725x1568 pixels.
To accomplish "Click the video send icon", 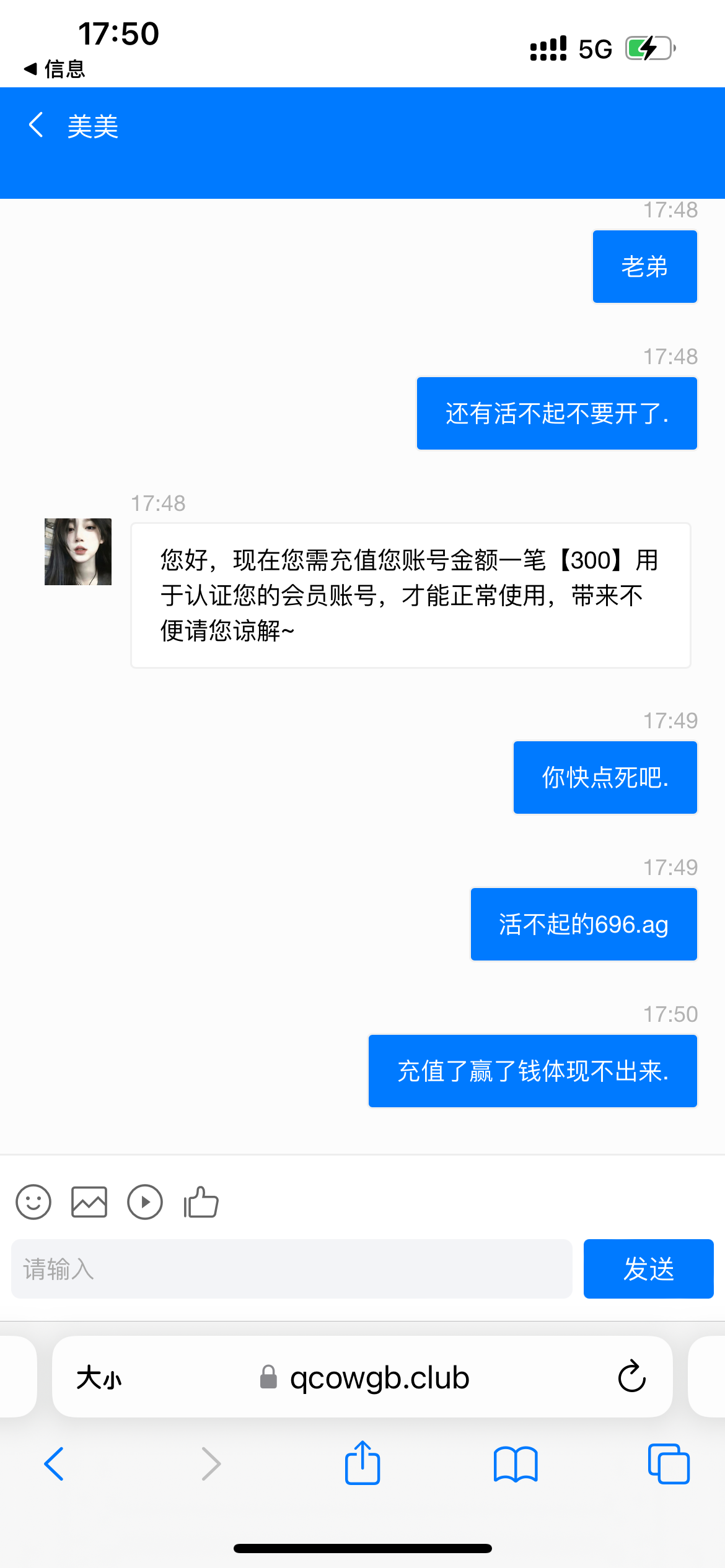I will pos(145,1202).
